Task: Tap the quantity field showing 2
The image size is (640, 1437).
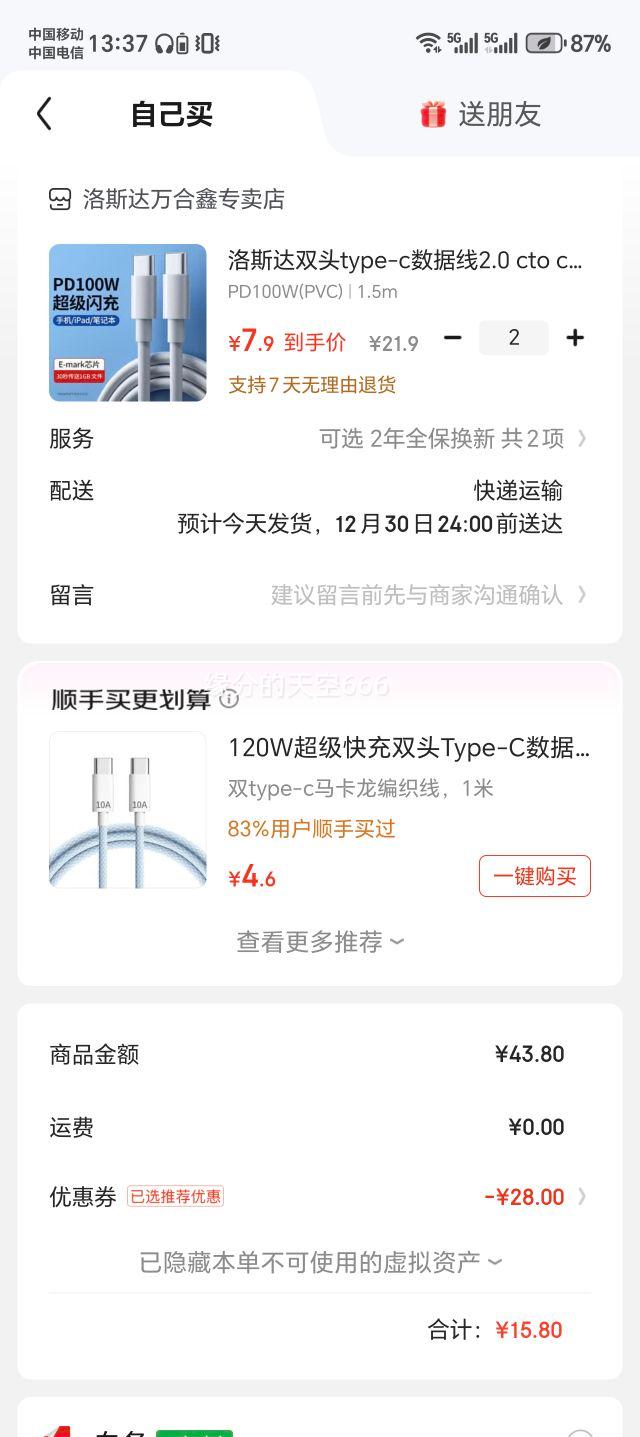Action: 514,338
